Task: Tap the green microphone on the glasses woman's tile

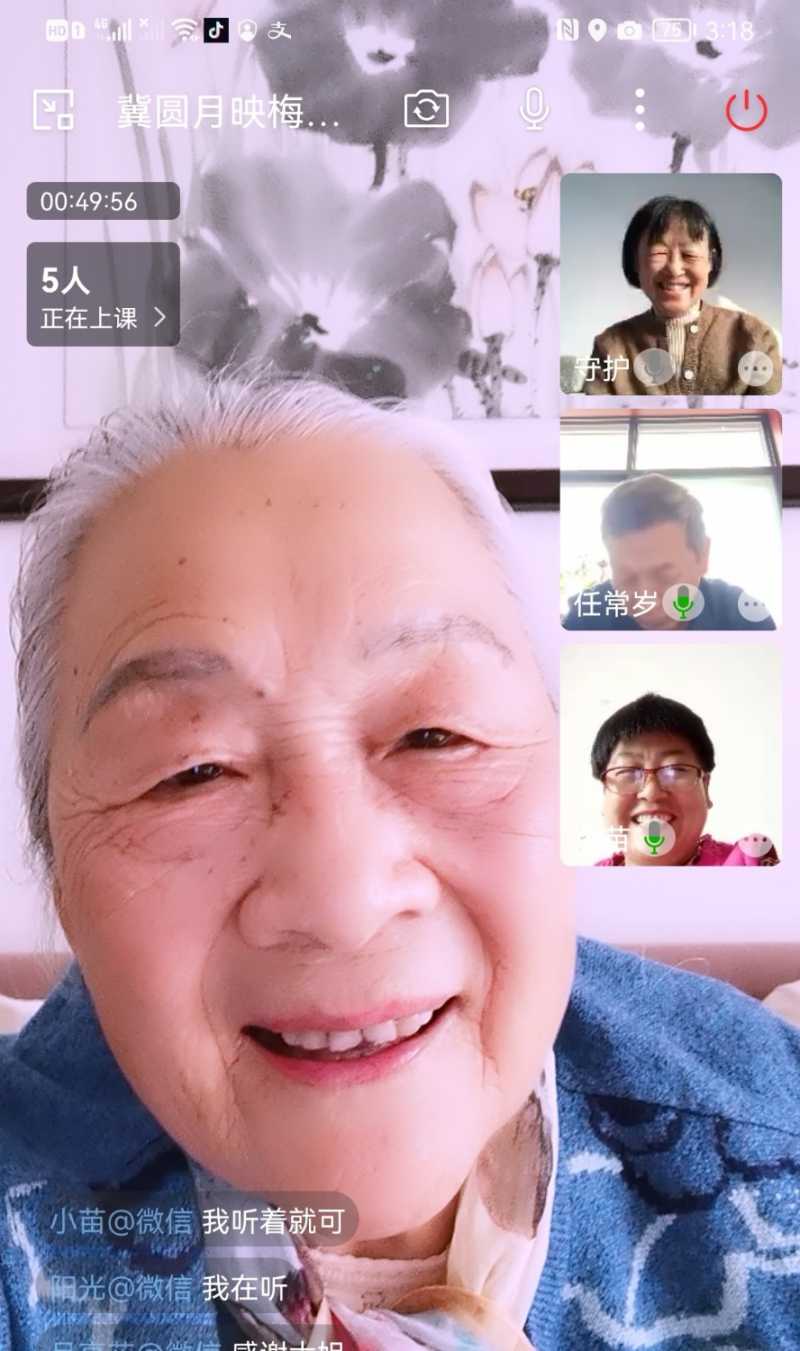Action: 654,838
